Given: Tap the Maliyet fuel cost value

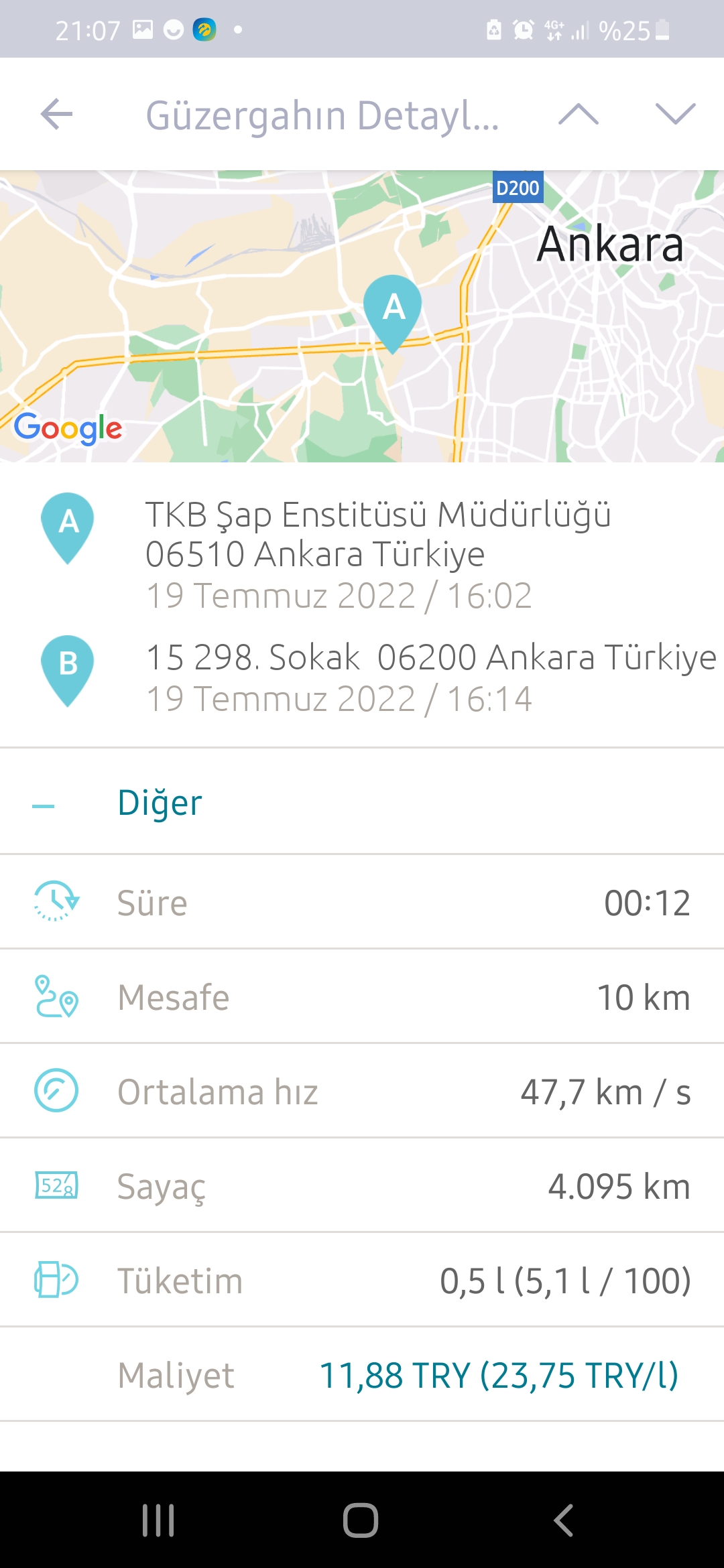Looking at the screenshot, I should coord(499,1376).
